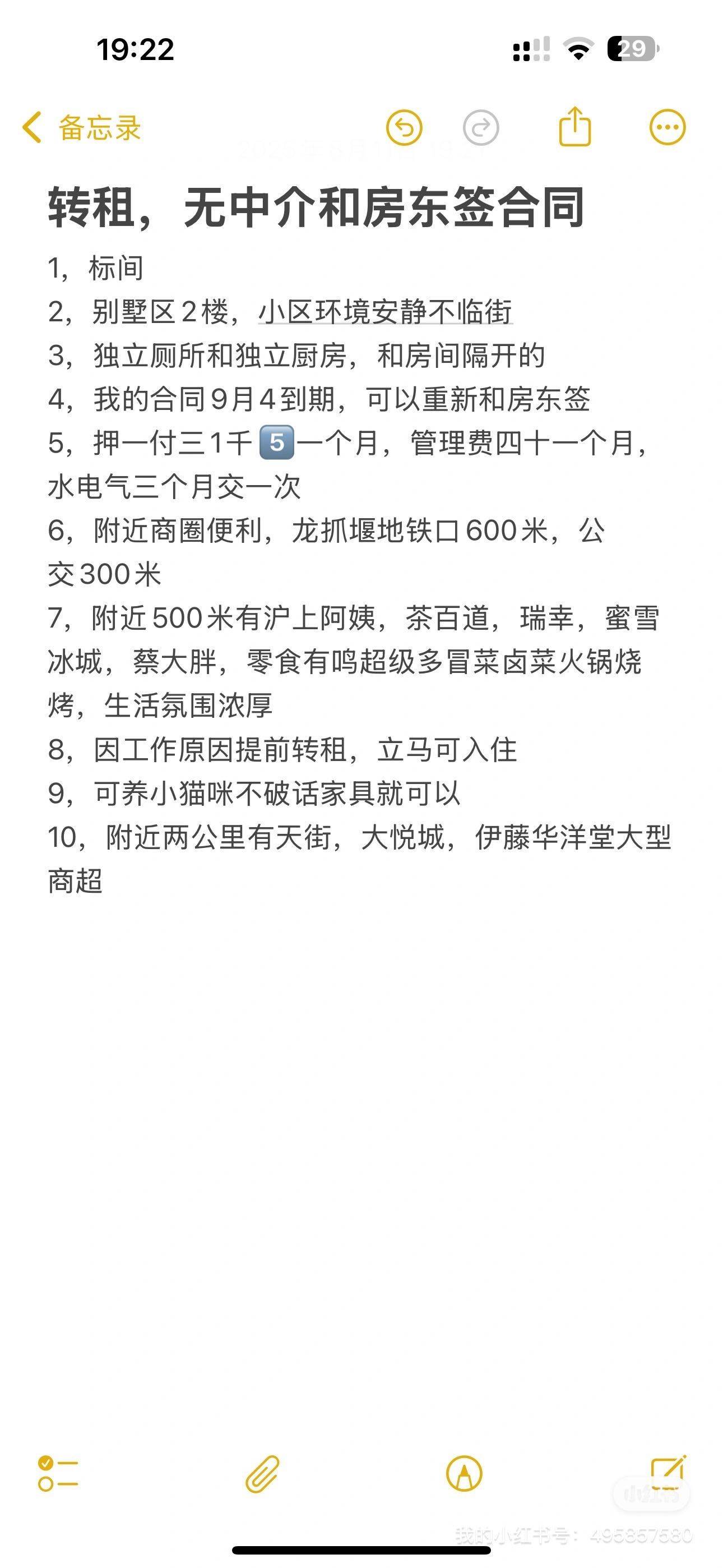Viewport: 723px width, 1568px height.
Task: Tap the redo arrow icon
Action: click(481, 128)
